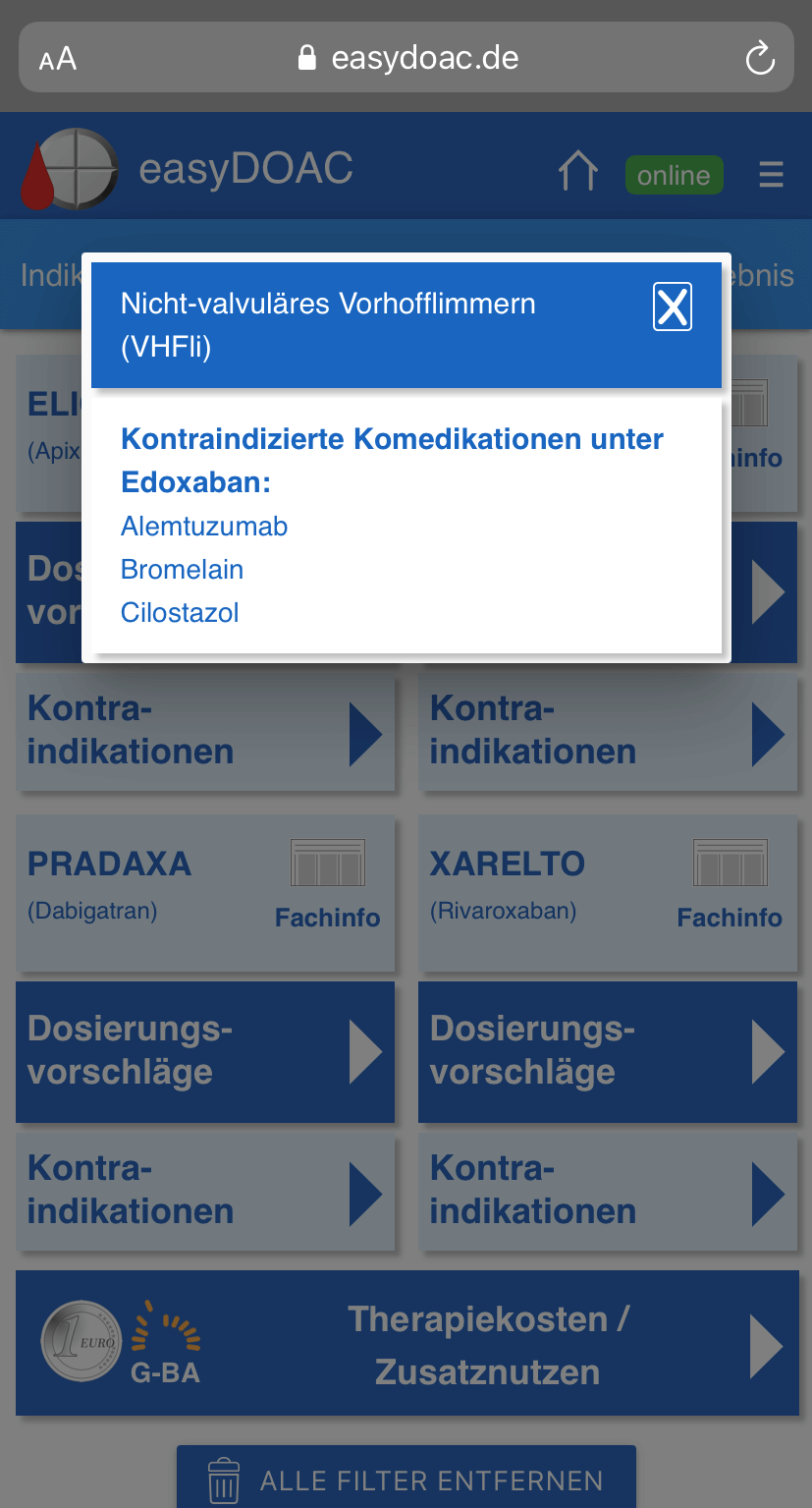The image size is (812, 1508).
Task: Reload the page in Safari
Action: [x=760, y=59]
